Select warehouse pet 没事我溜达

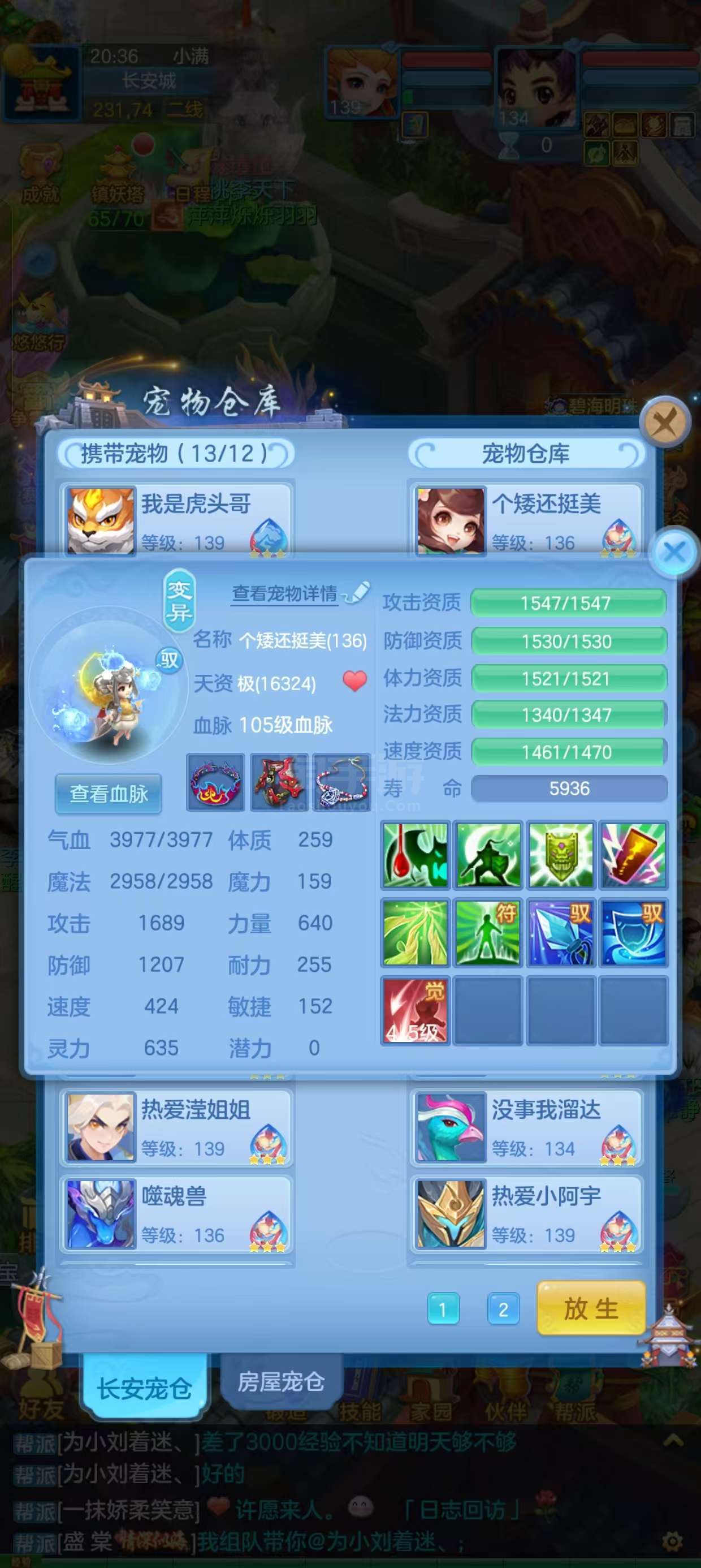pos(527,1128)
